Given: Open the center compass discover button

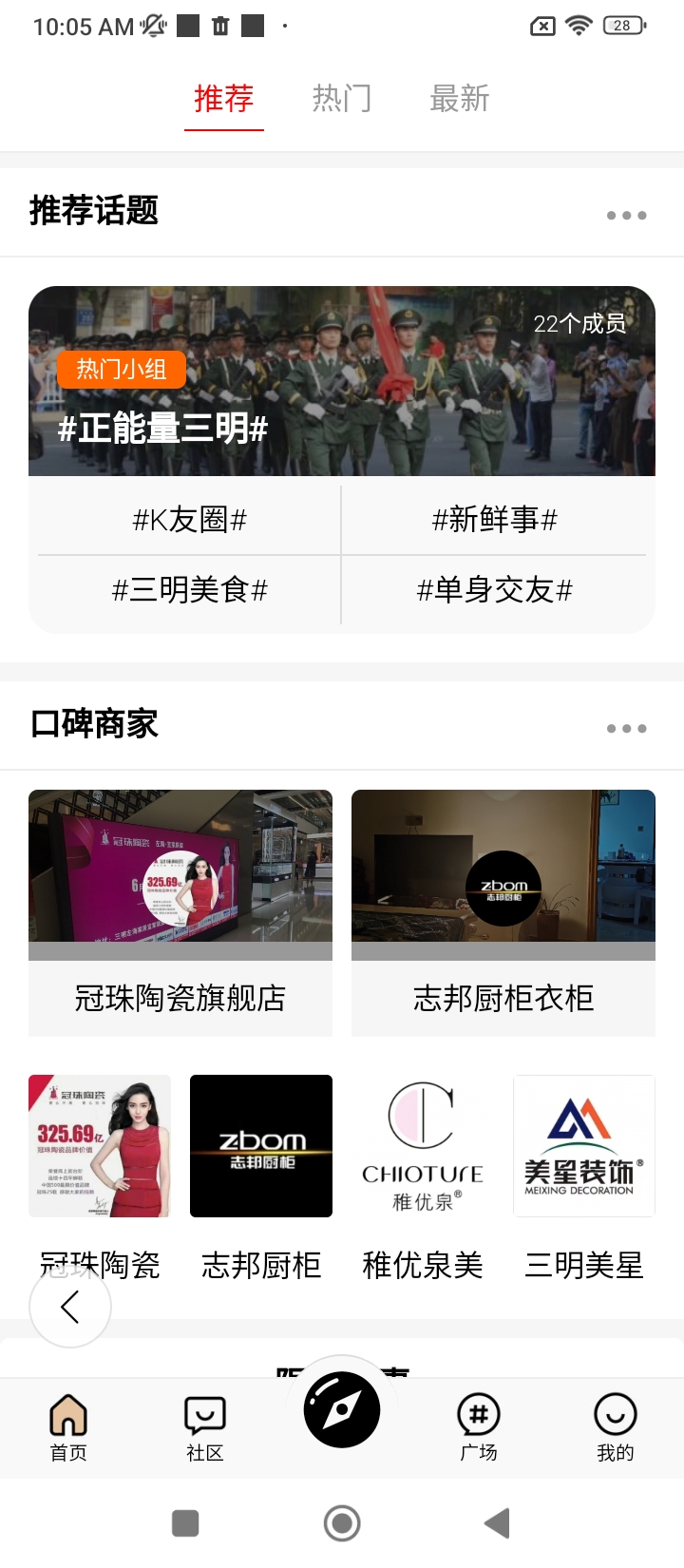Looking at the screenshot, I should coord(342,1410).
